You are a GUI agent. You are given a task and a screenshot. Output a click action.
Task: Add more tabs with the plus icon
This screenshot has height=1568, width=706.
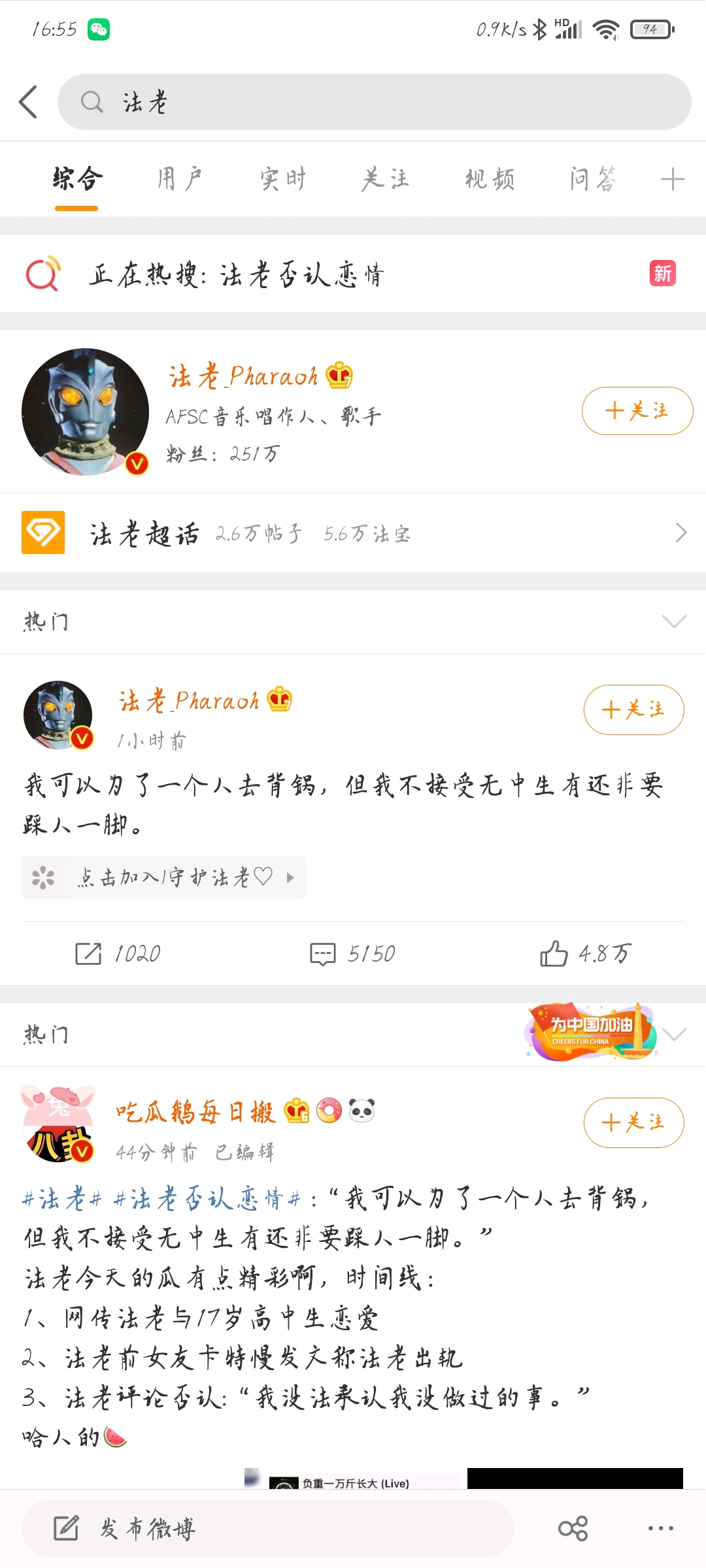(672, 179)
